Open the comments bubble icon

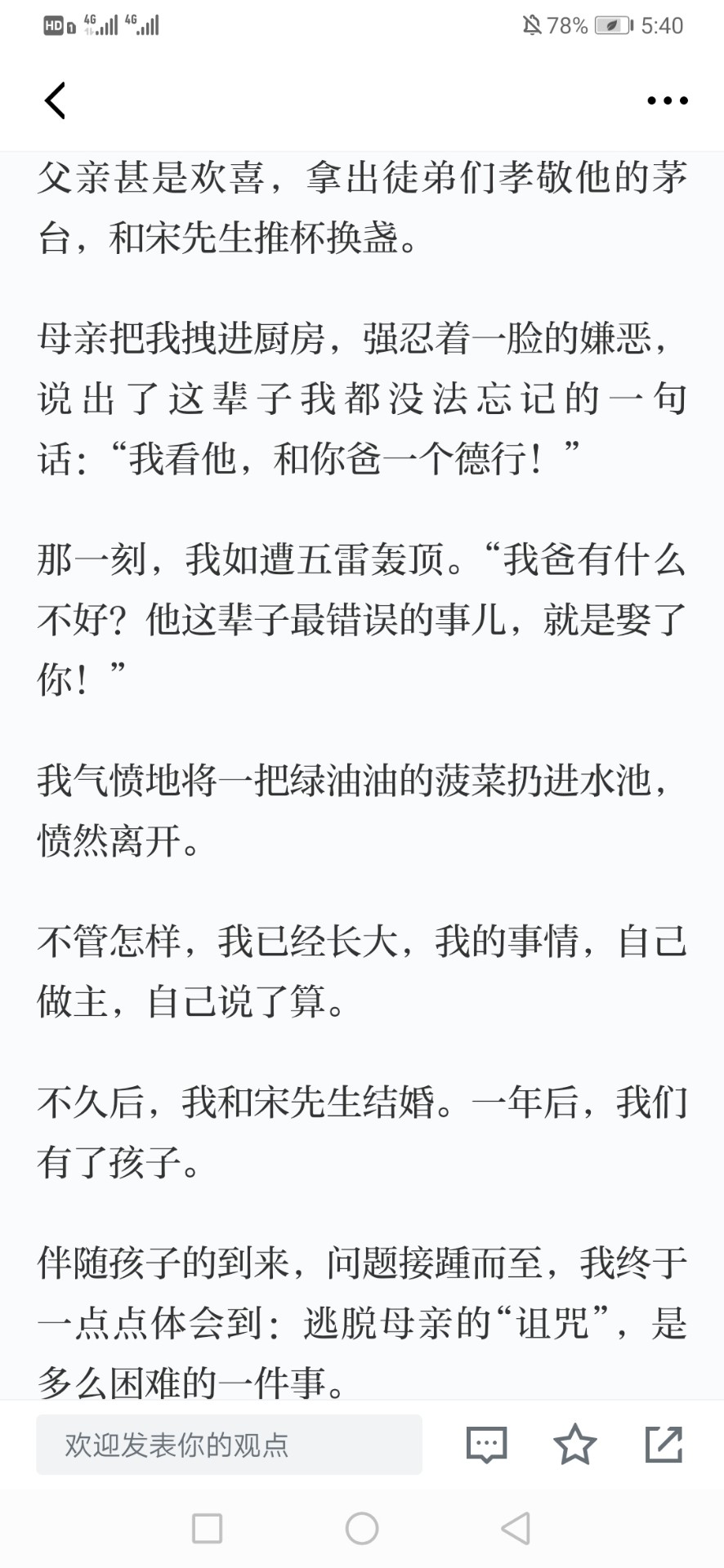click(x=486, y=1445)
